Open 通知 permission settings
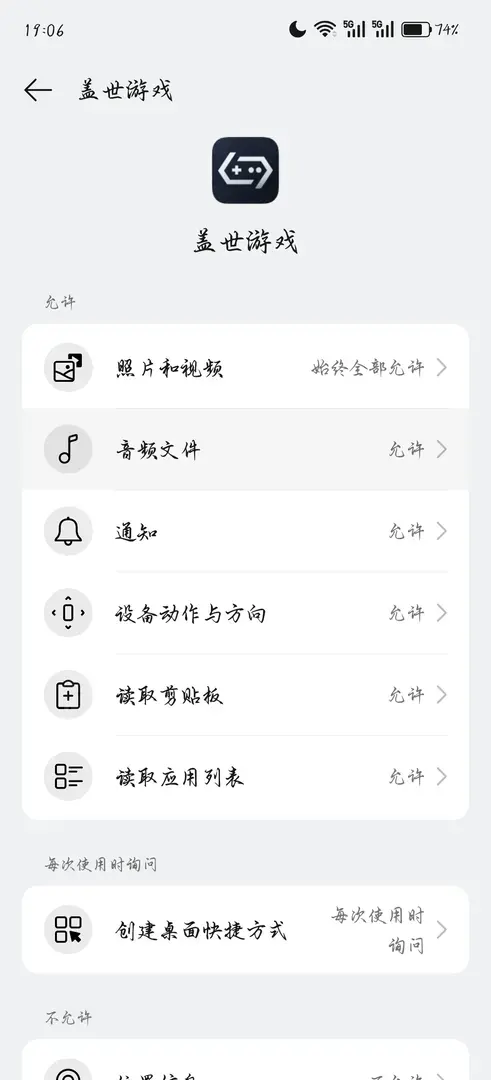 (245, 531)
